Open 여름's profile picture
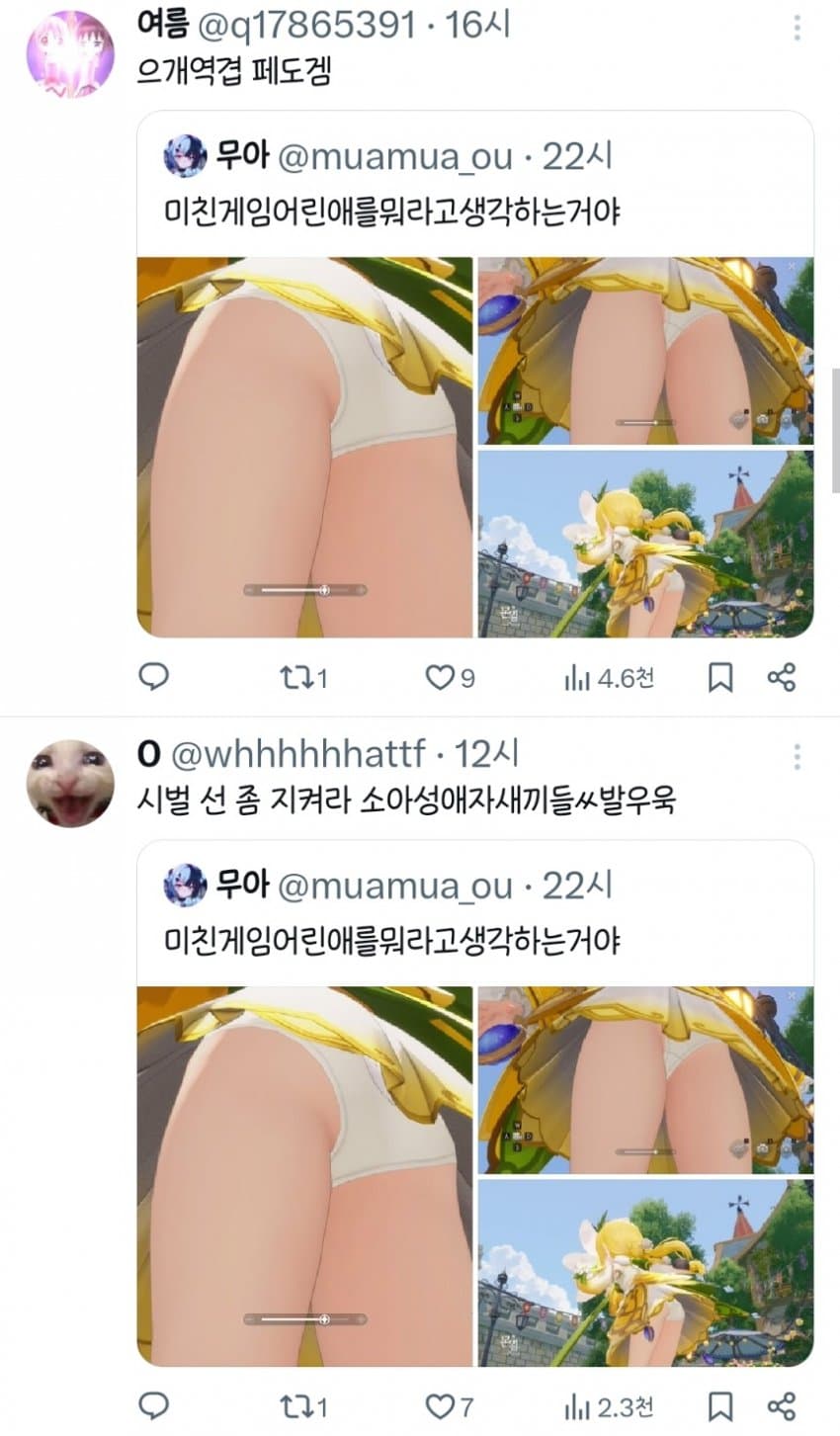 [69, 55]
